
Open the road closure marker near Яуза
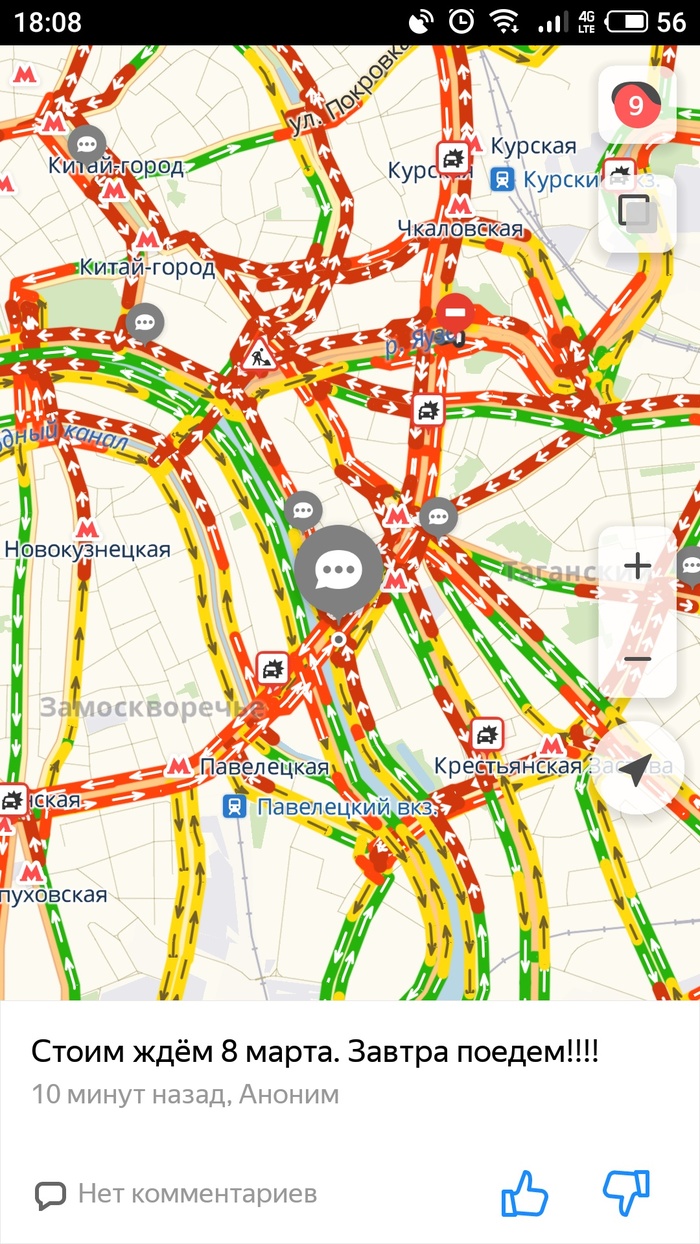click(454, 312)
